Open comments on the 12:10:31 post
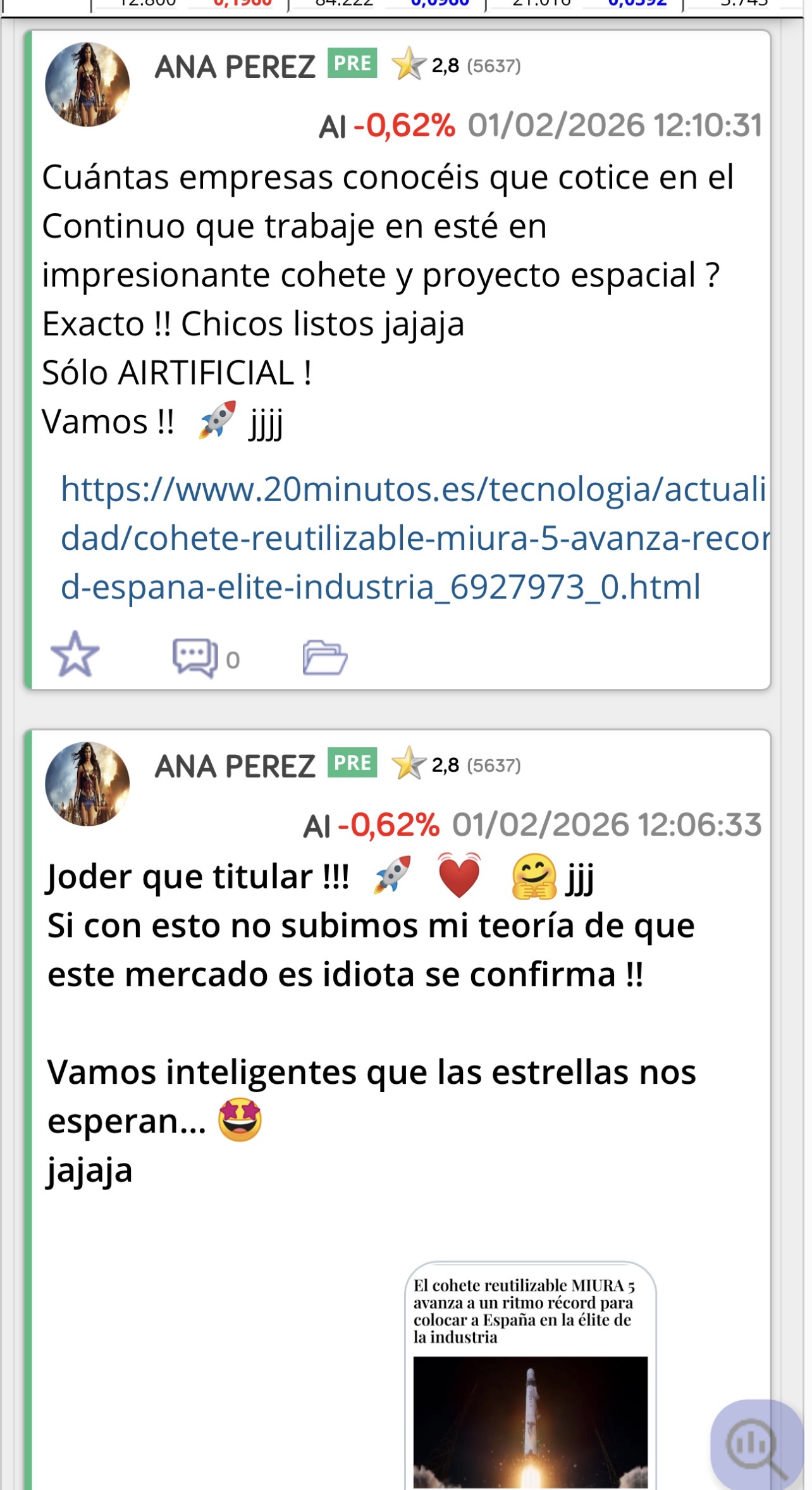The image size is (812, 1490). pyautogui.click(x=195, y=657)
